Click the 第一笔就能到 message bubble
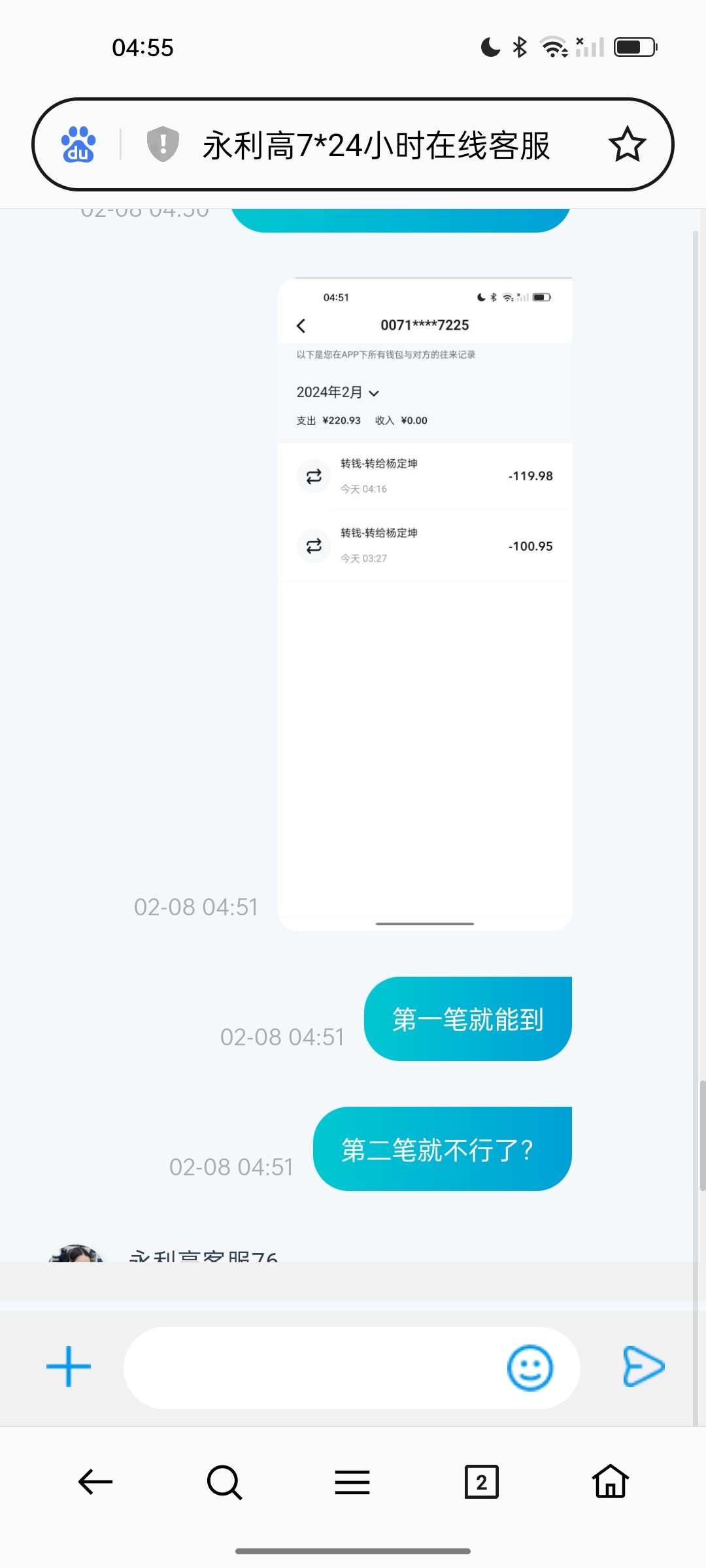706x1568 pixels. pyautogui.click(x=467, y=1018)
